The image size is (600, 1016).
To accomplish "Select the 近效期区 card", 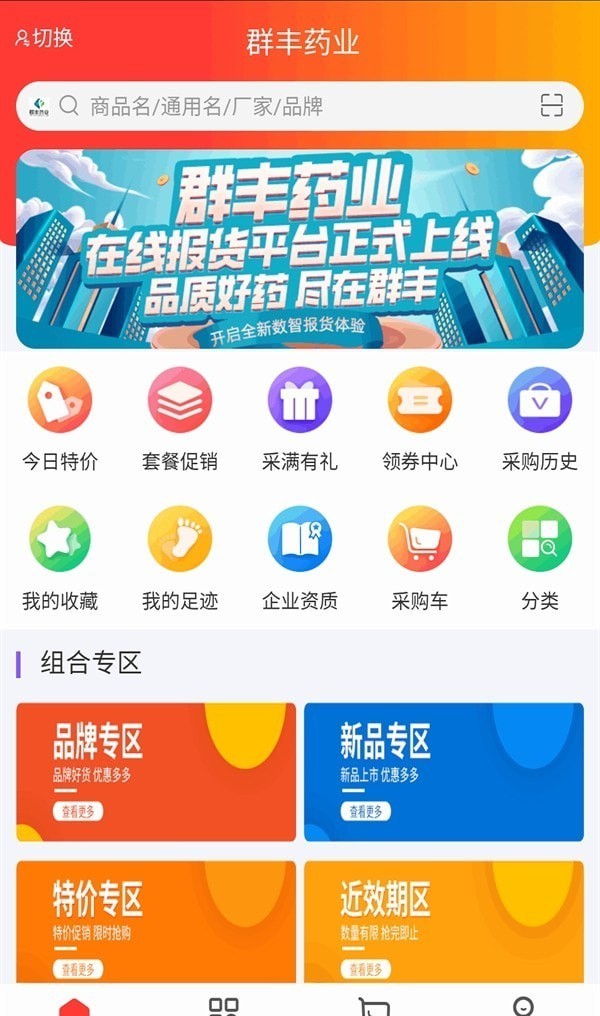I will [444, 922].
